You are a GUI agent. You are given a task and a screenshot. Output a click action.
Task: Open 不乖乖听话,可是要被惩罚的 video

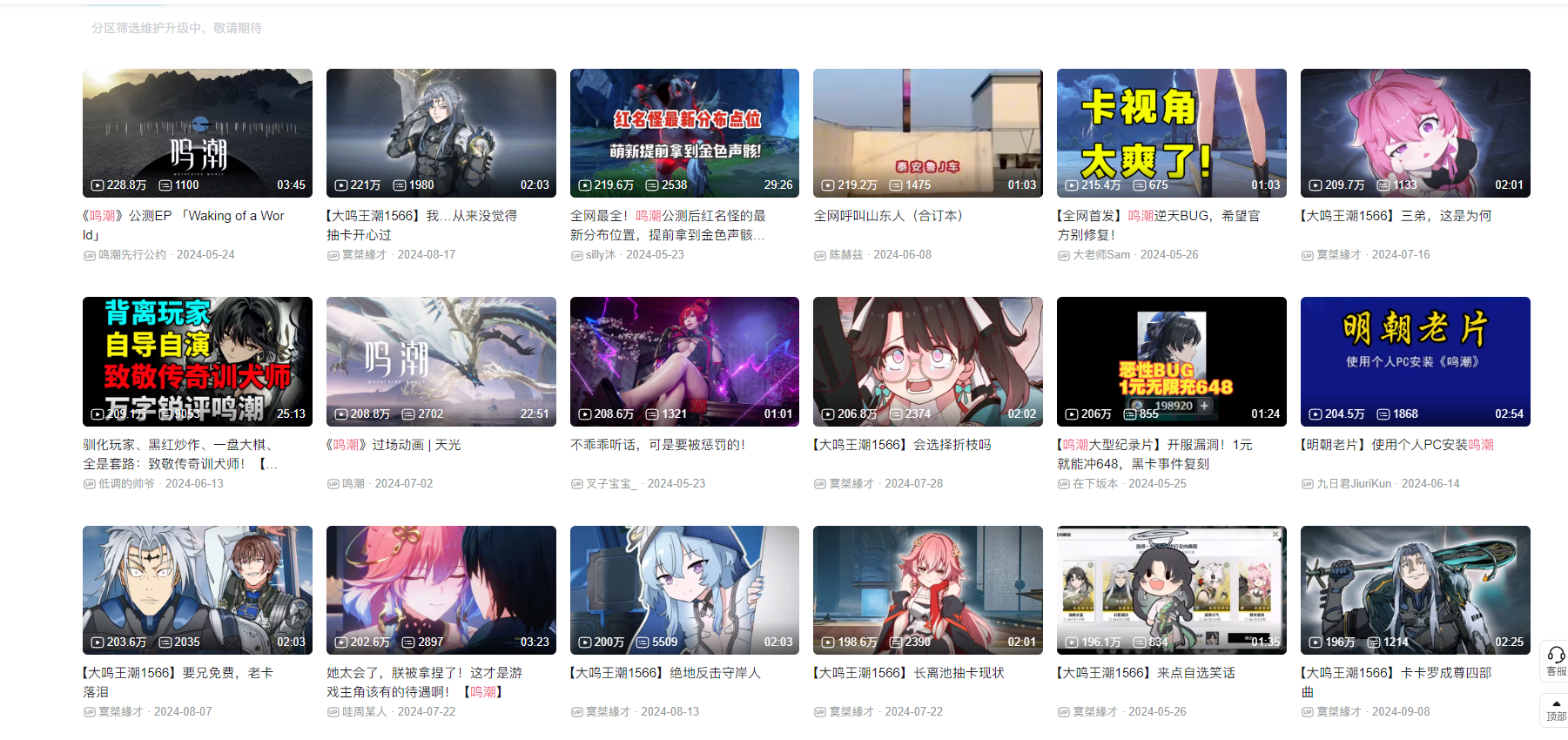[684, 360]
